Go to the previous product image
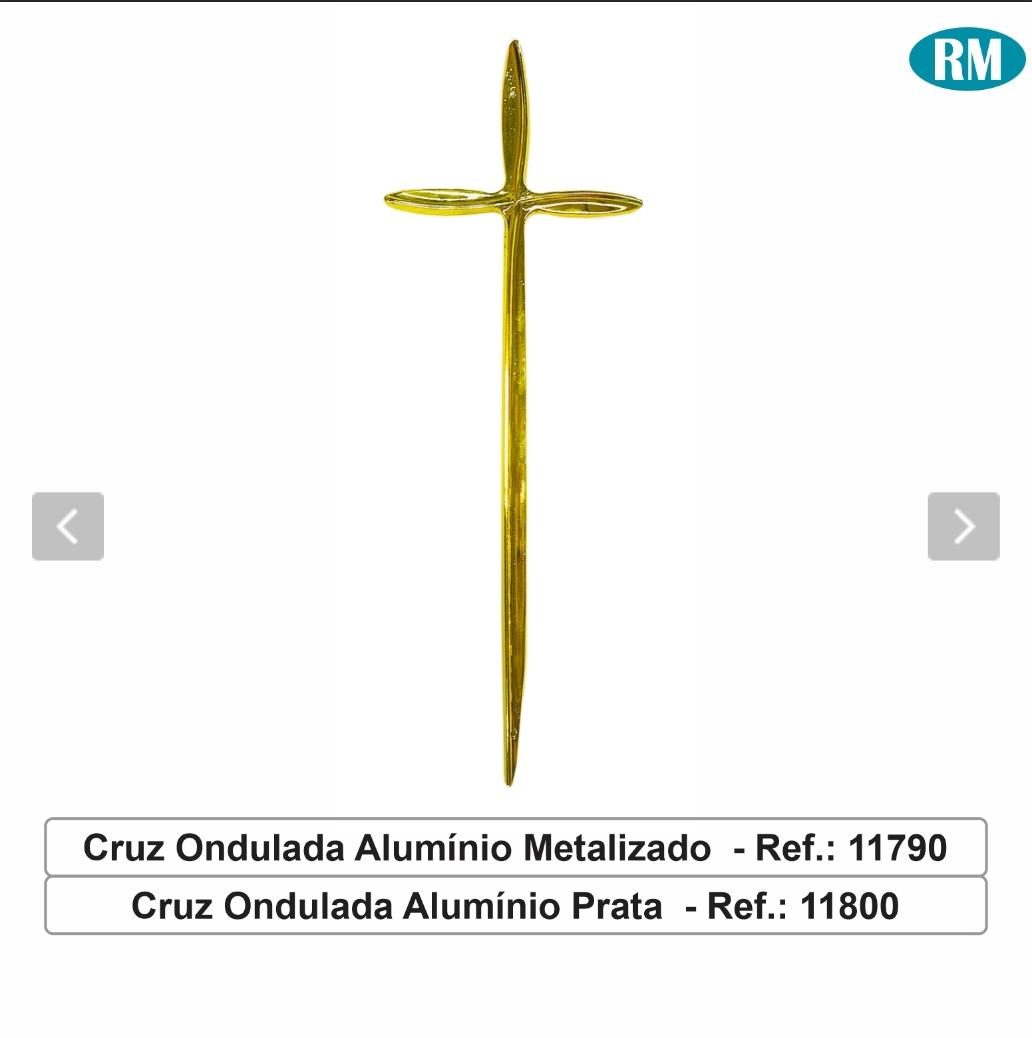The width and height of the screenshot is (1032, 1038). tap(68, 526)
